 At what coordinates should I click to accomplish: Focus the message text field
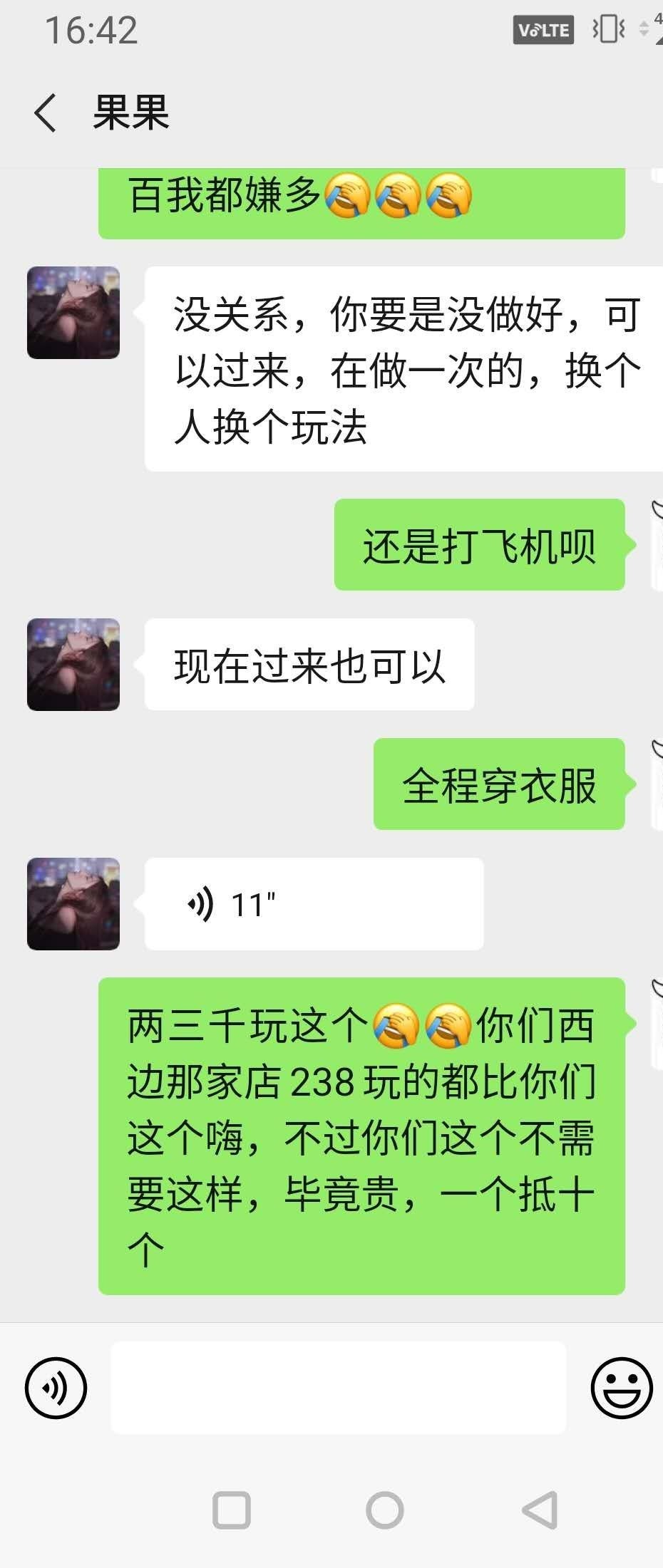[x=338, y=1388]
